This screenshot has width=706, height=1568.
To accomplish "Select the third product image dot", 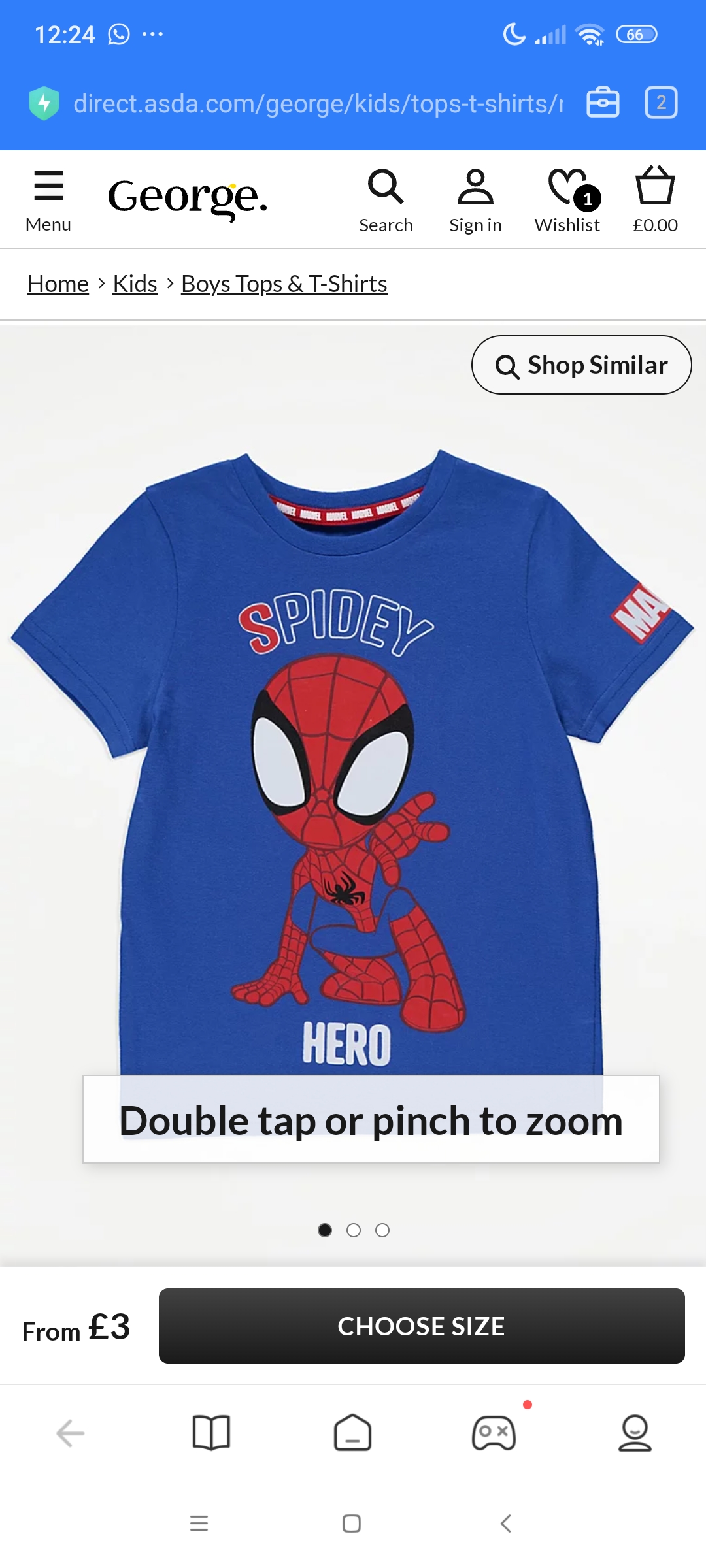I will tap(382, 1230).
